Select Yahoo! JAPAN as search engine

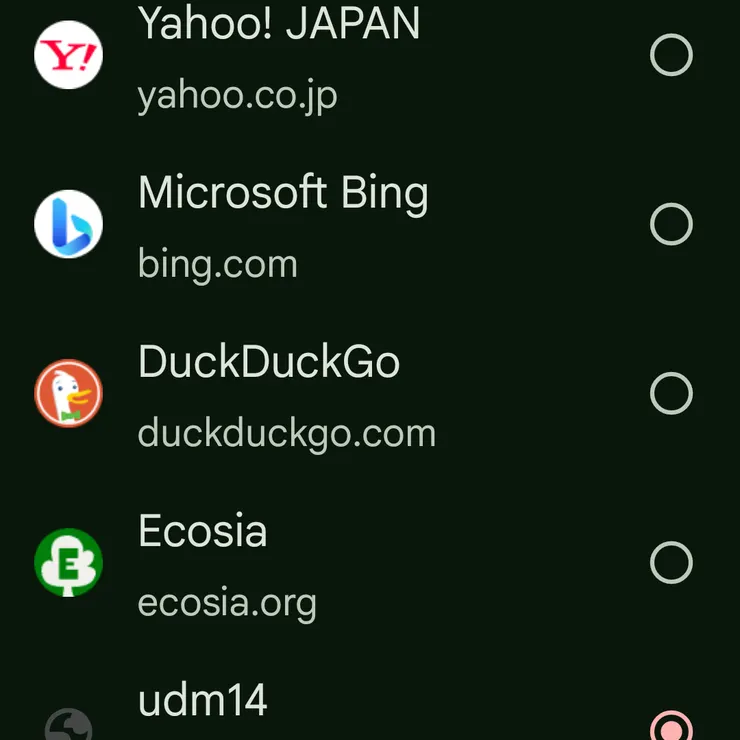[x=671, y=55]
